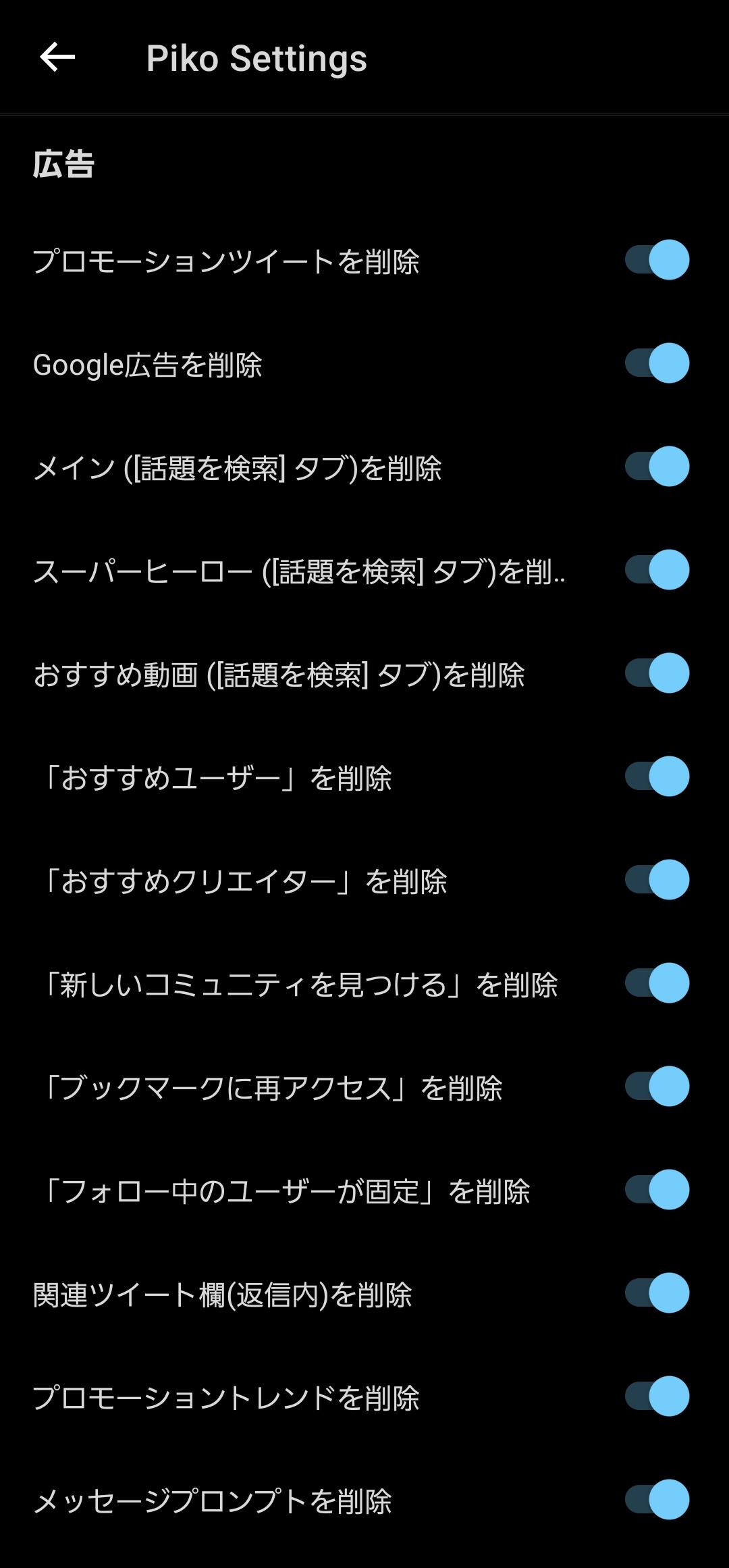The image size is (729, 1568).
Task: Toggle プロモーションツイートを削除 switch
Action: [x=656, y=260]
